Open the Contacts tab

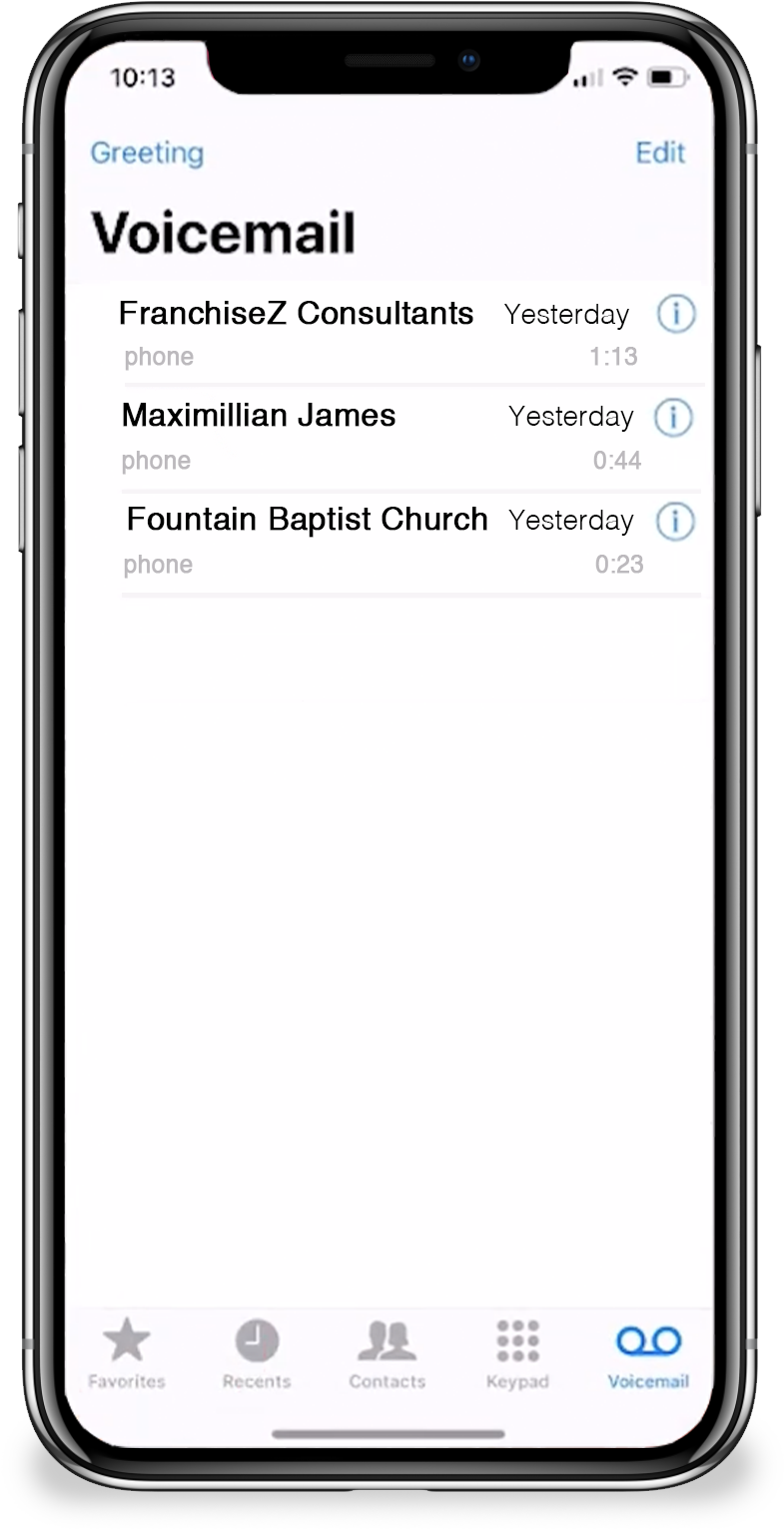click(387, 1354)
